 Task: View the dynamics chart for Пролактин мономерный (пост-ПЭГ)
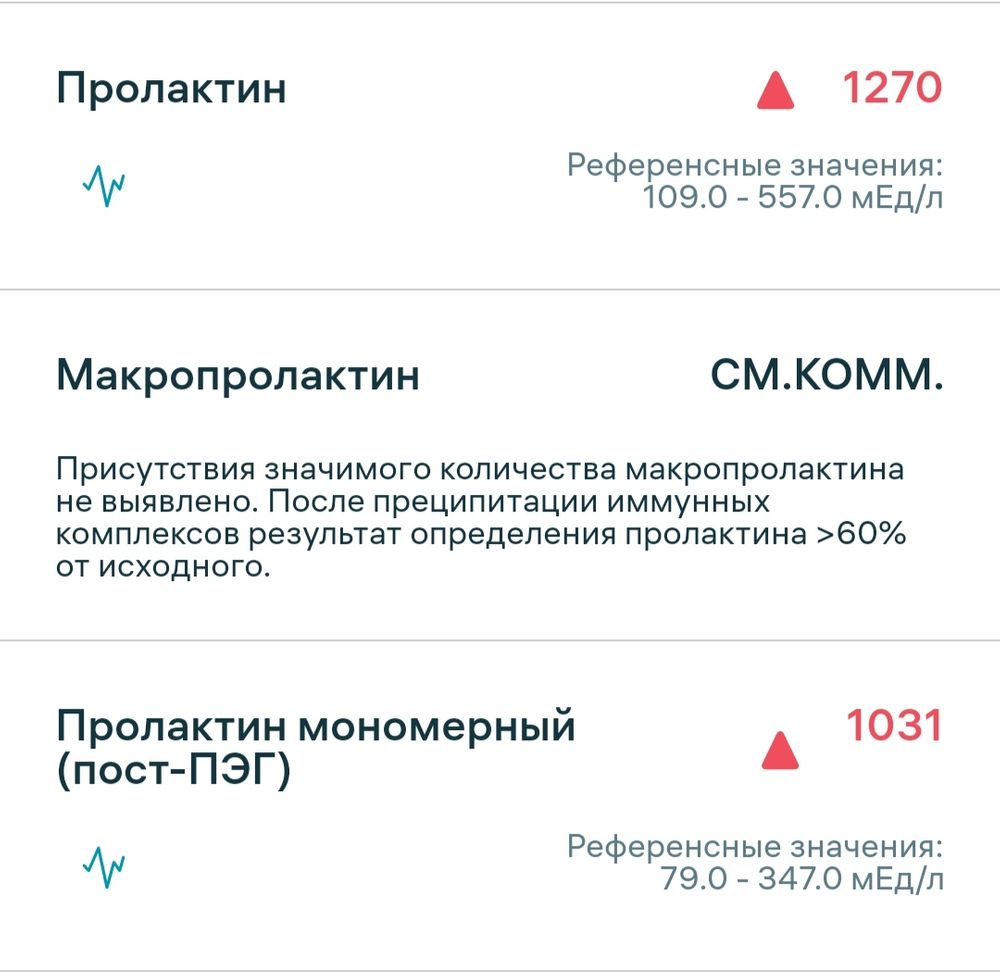click(104, 867)
